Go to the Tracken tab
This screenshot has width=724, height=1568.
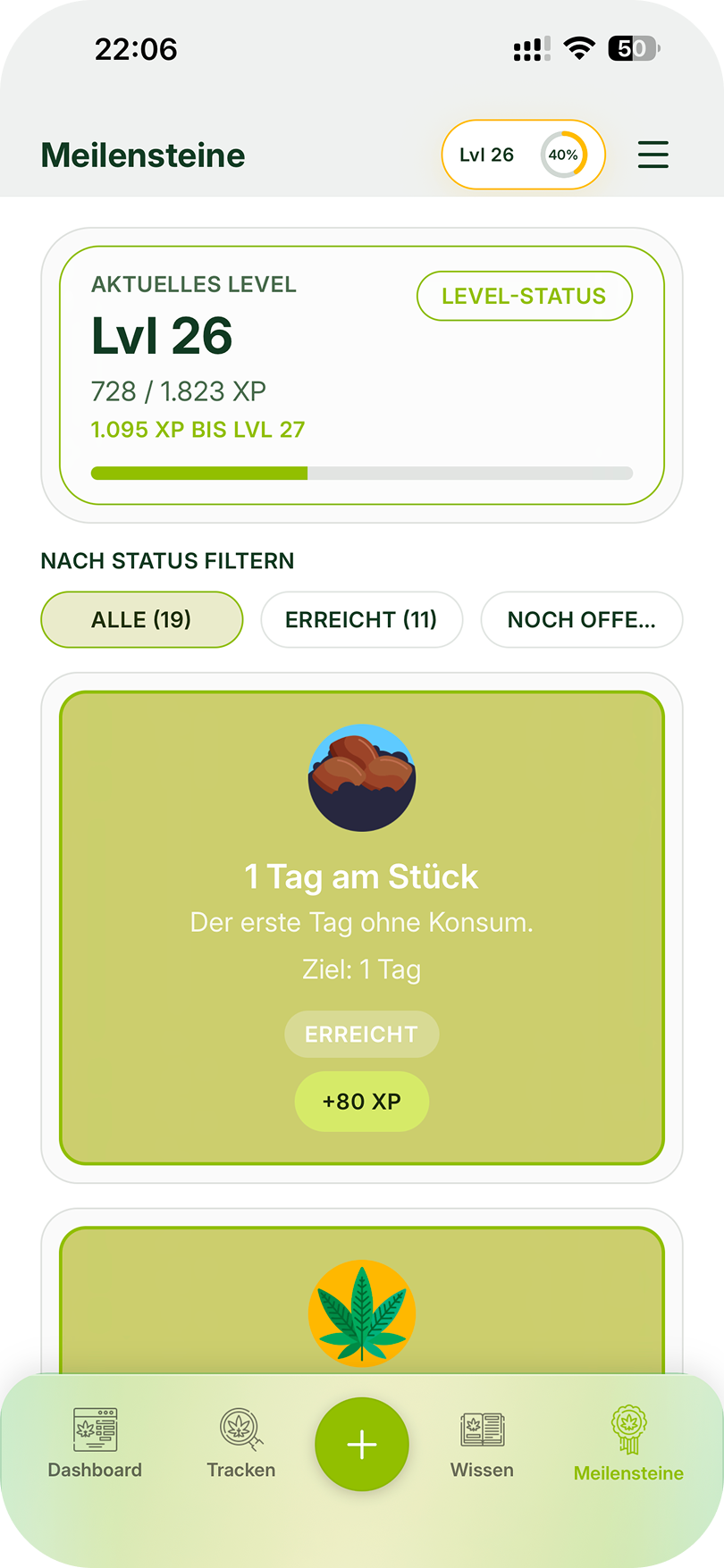(241, 1443)
